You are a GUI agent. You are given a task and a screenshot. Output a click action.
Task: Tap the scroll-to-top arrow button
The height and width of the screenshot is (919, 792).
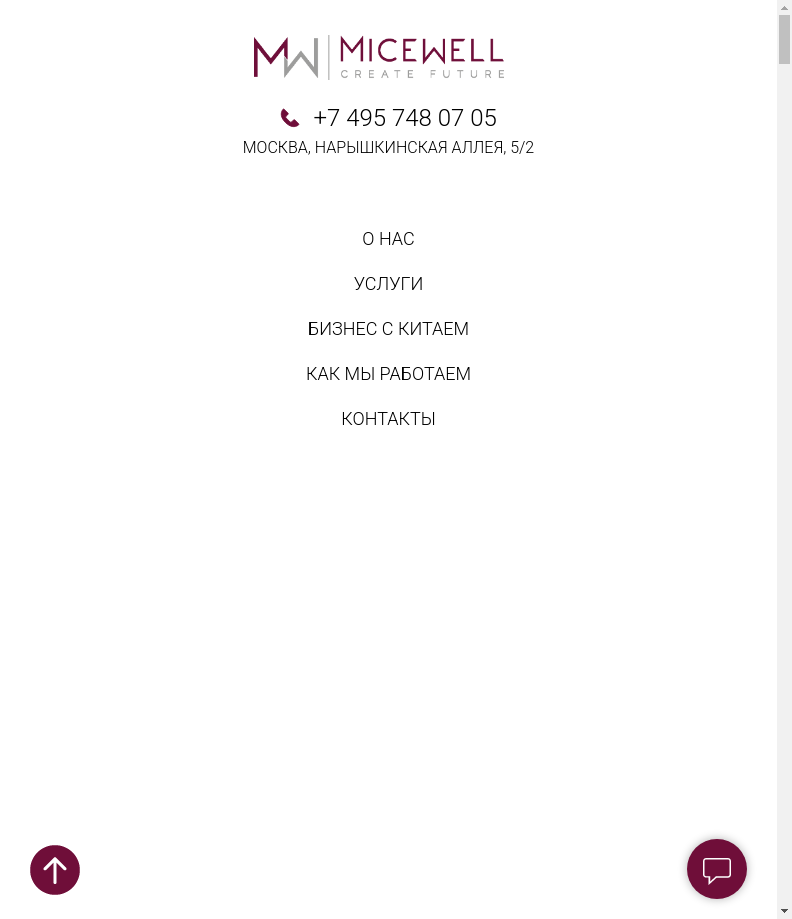click(55, 870)
